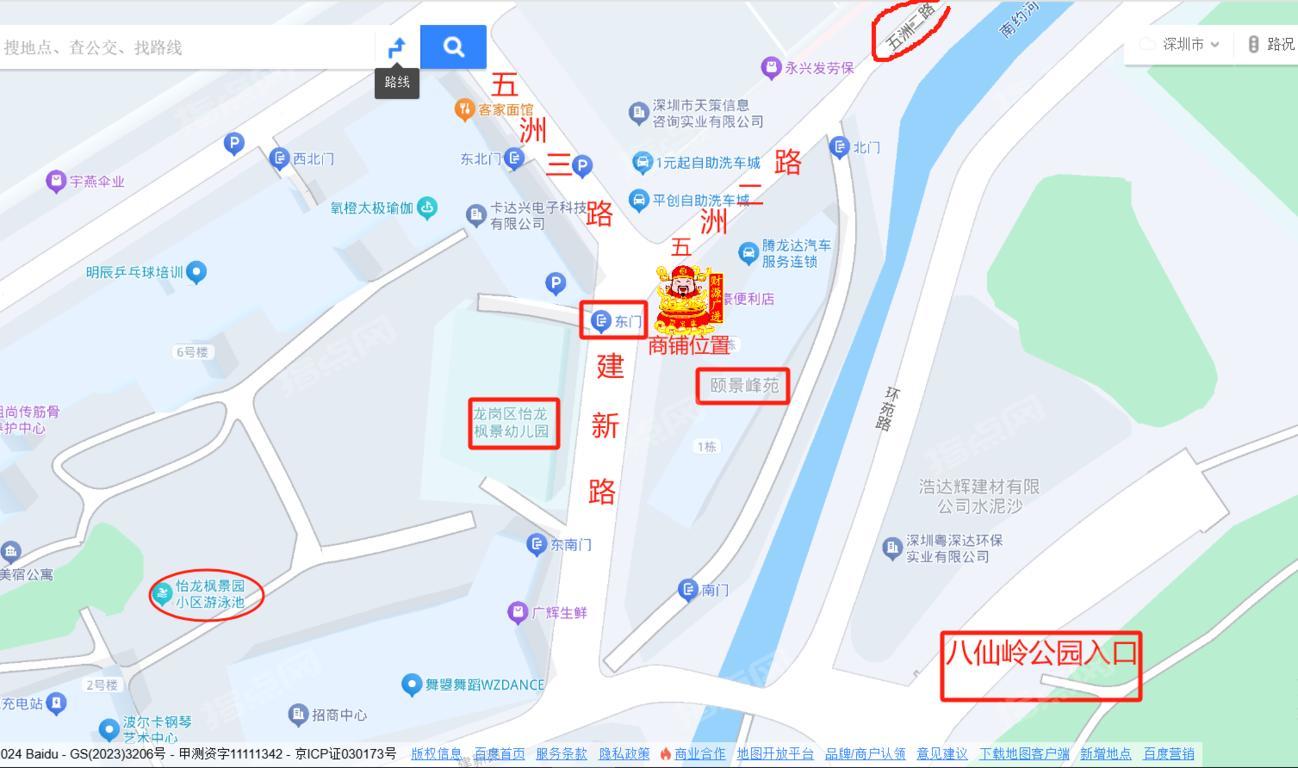1298x768 pixels.
Task: Open the 百度首页 footer link
Action: coord(499,754)
